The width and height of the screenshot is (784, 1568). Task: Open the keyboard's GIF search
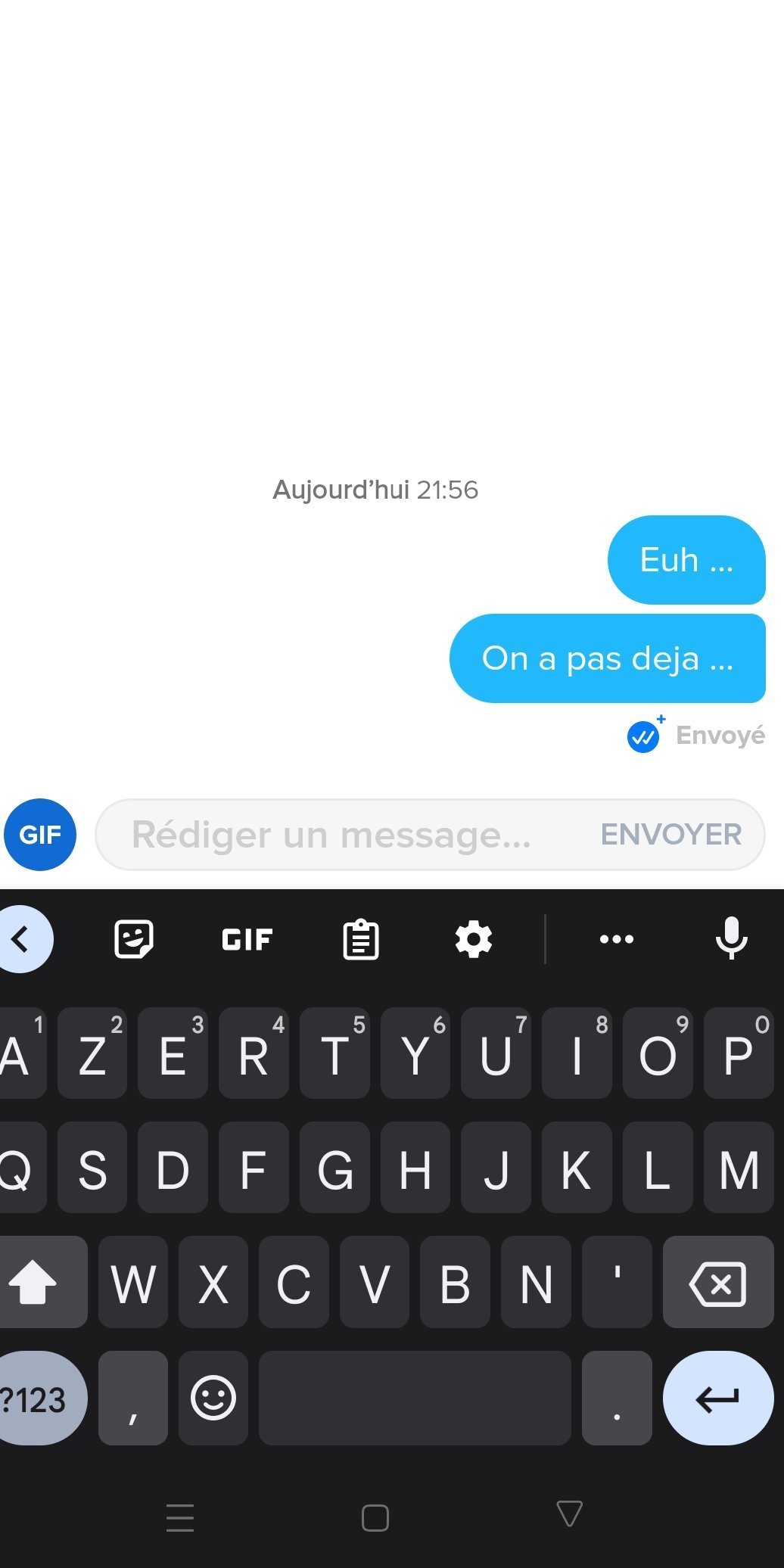[247, 939]
